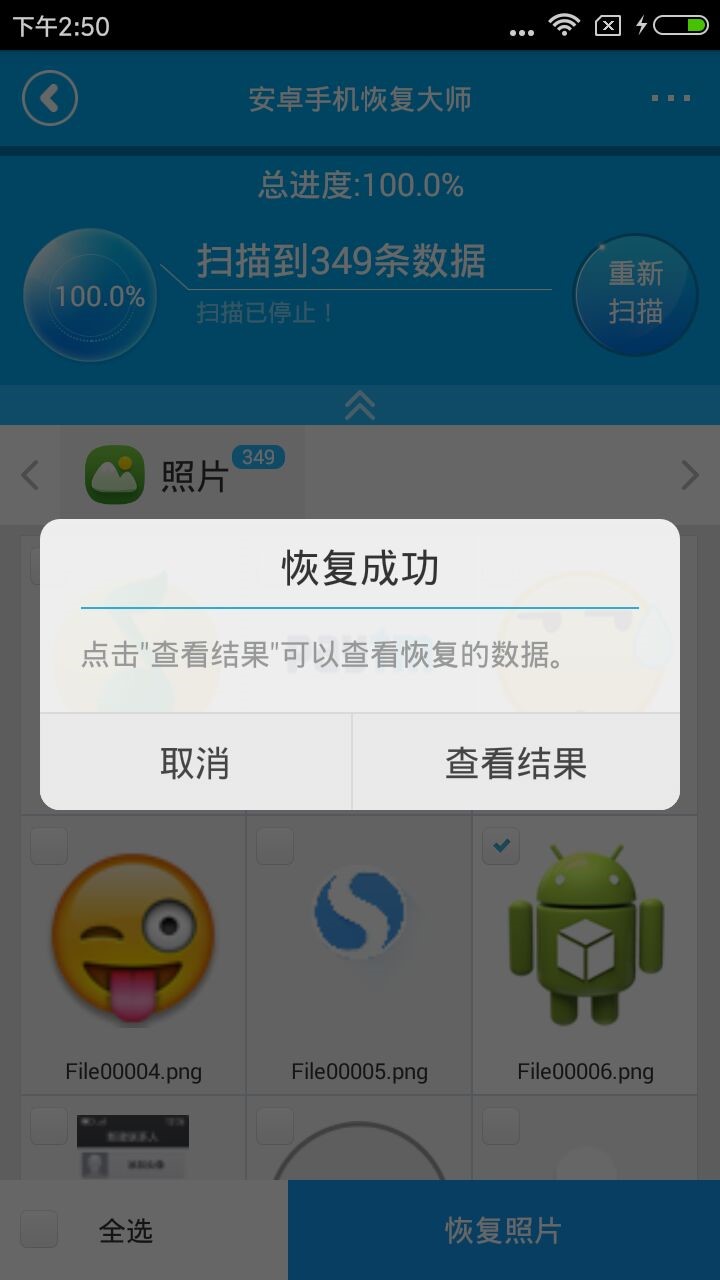The width and height of the screenshot is (720, 1280).
Task: Check the box for File00004.png
Action: click(49, 846)
